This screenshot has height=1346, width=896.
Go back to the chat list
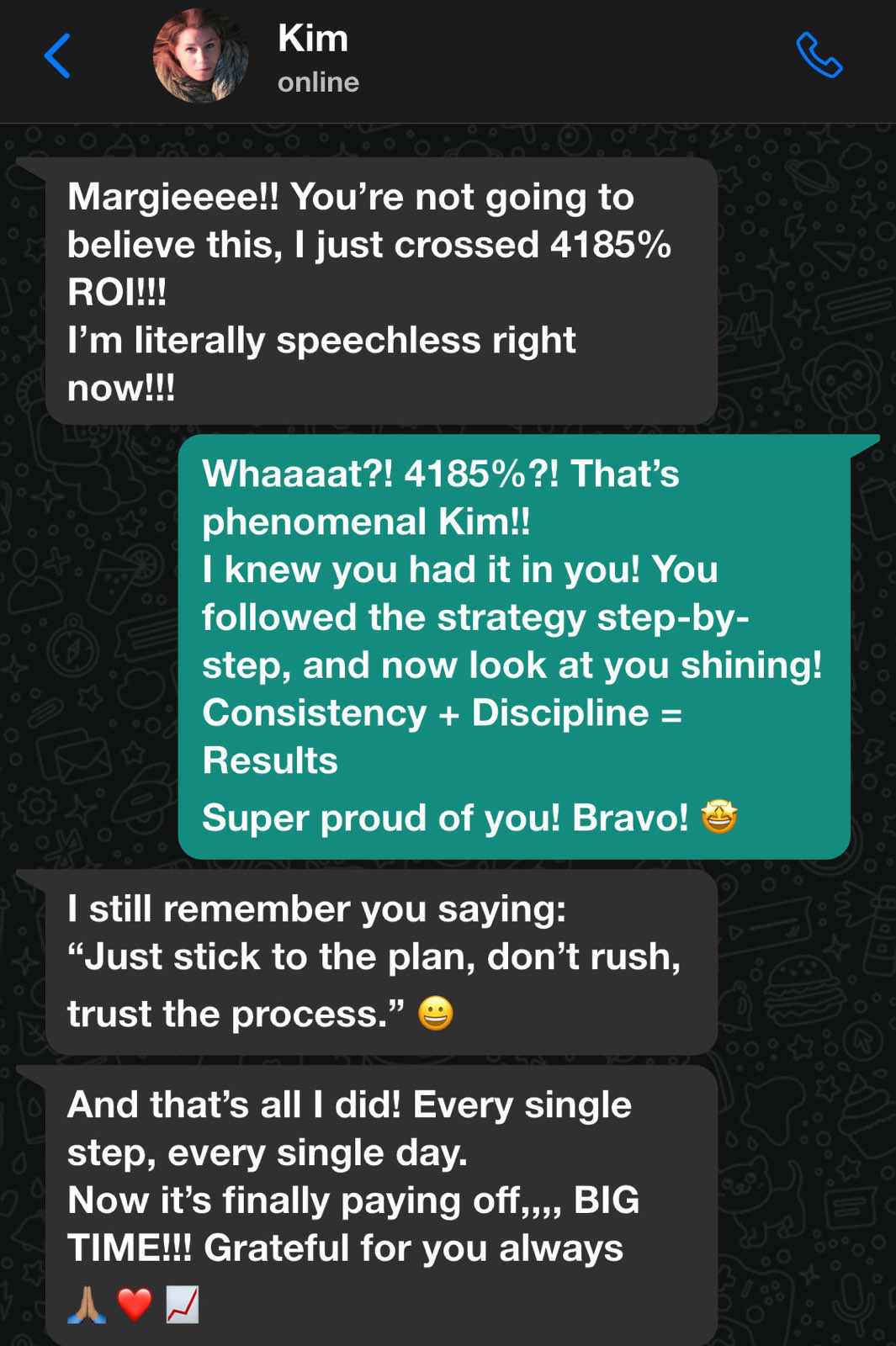point(57,57)
